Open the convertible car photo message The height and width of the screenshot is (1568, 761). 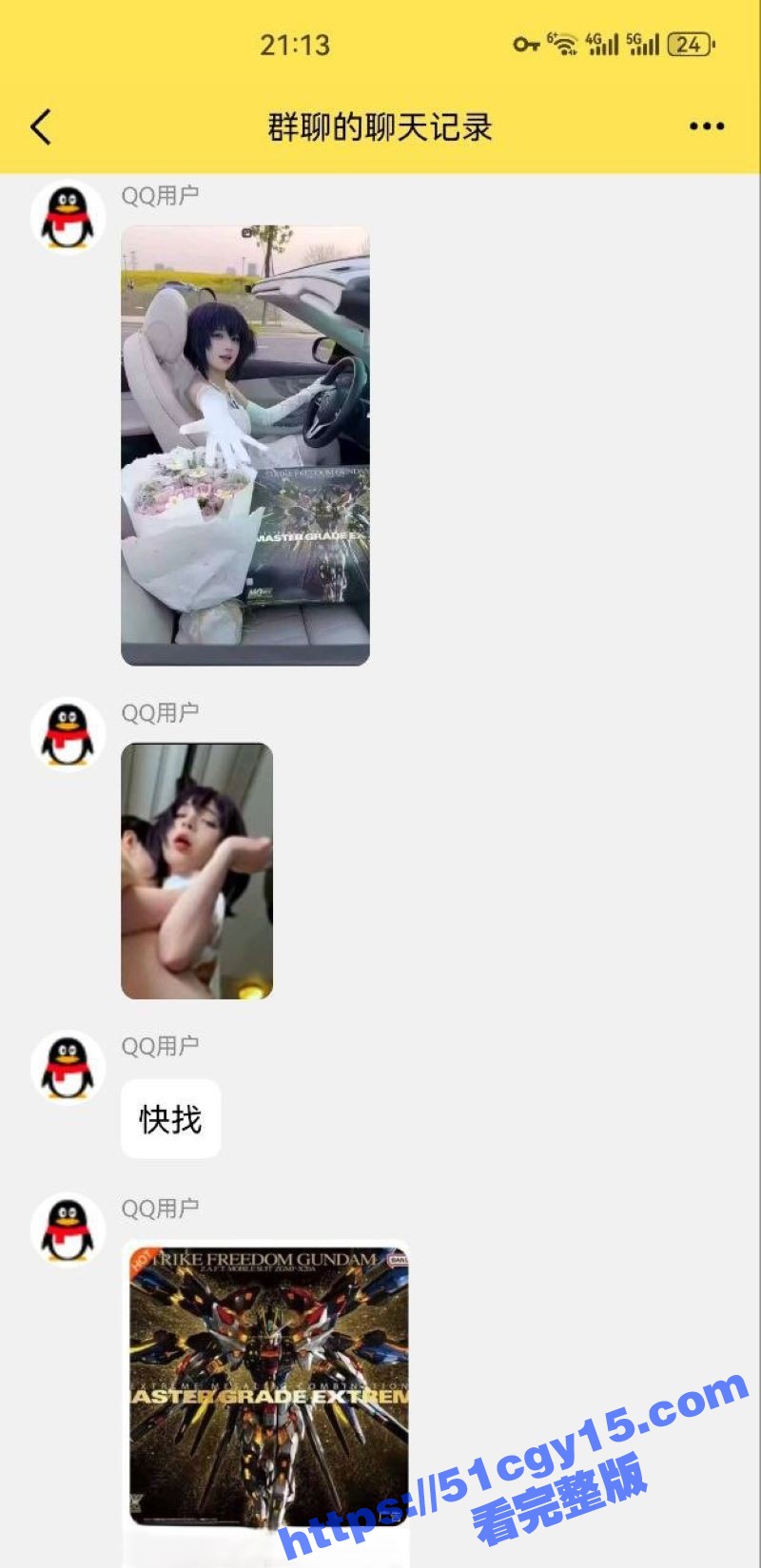[244, 445]
